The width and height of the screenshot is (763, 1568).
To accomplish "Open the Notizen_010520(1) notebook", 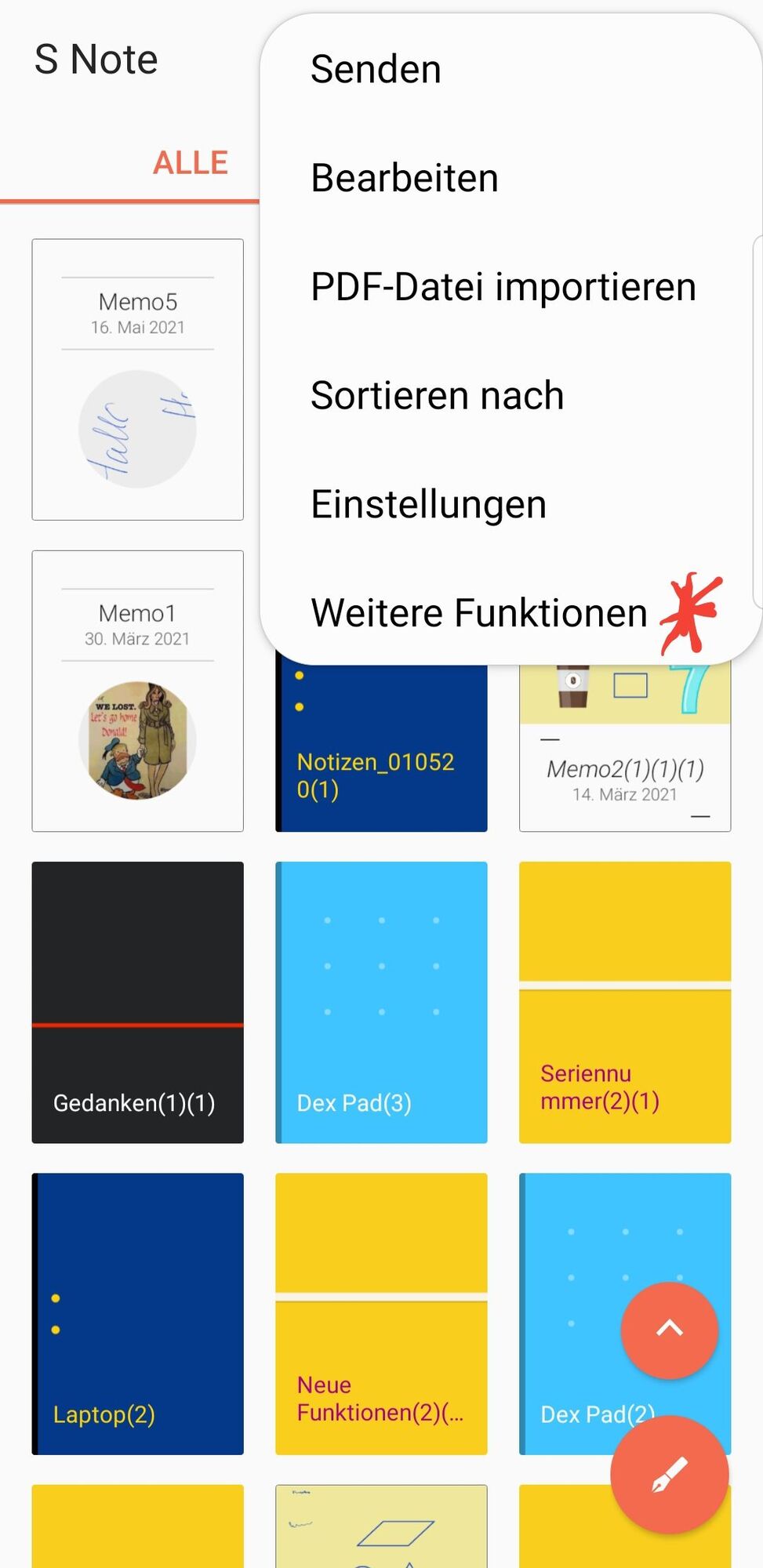I will click(381, 753).
